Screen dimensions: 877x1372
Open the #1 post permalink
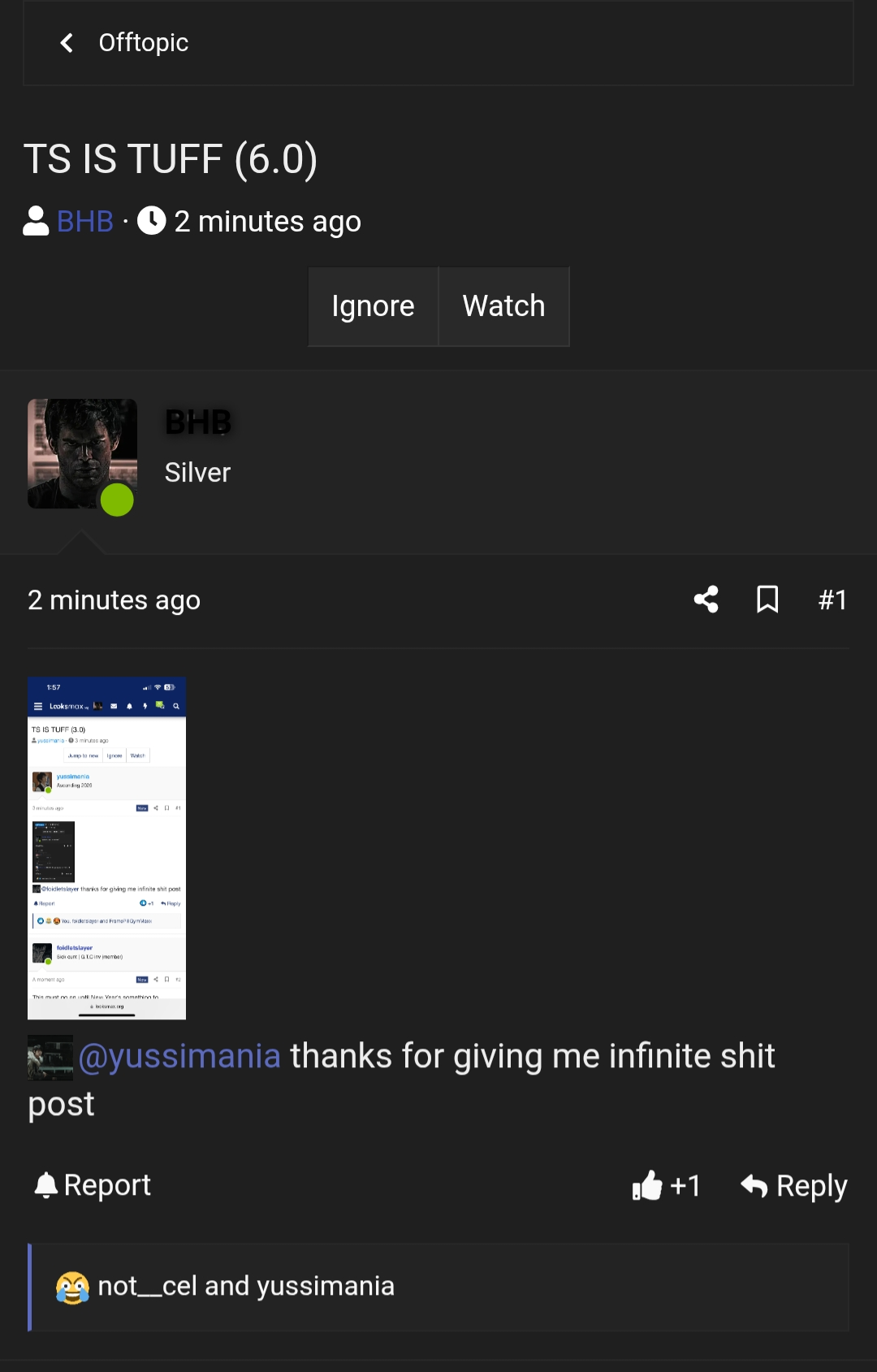click(832, 600)
